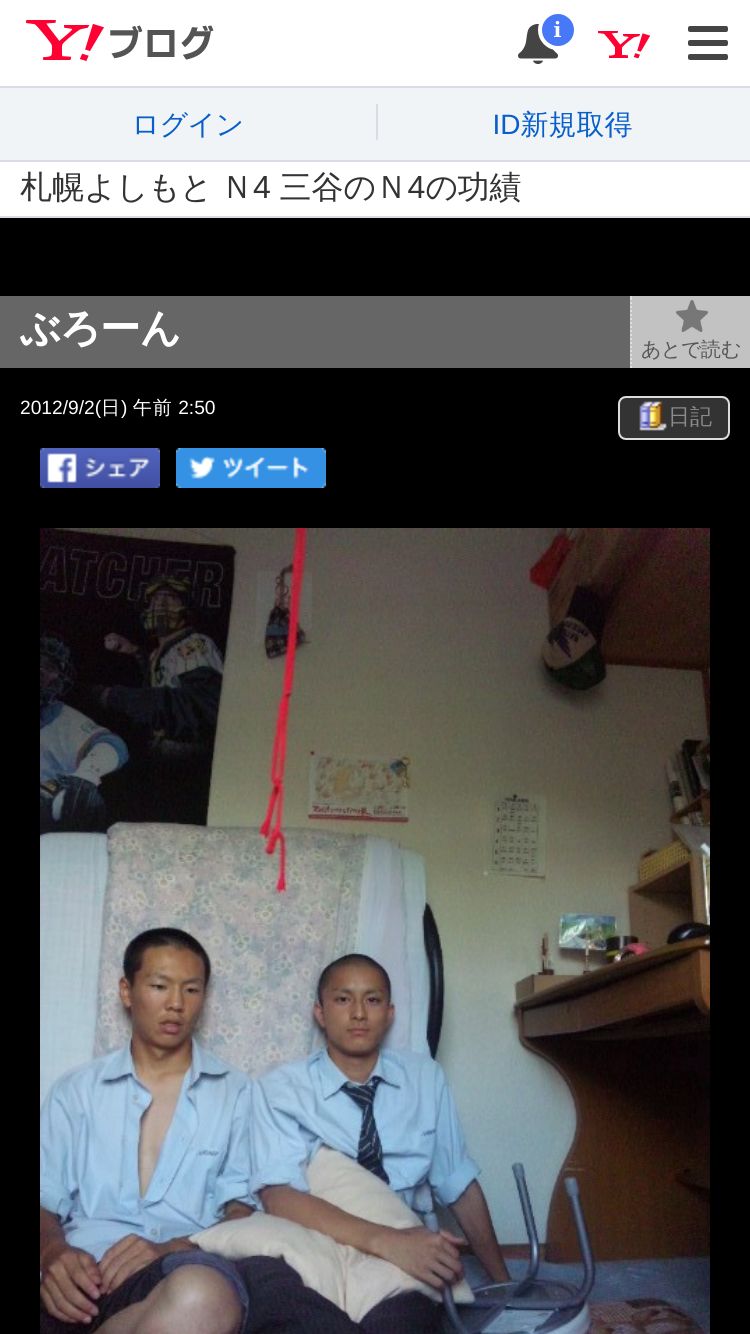Share post on Facebook with シェア
Screen dimensions: 750x1334
point(100,468)
